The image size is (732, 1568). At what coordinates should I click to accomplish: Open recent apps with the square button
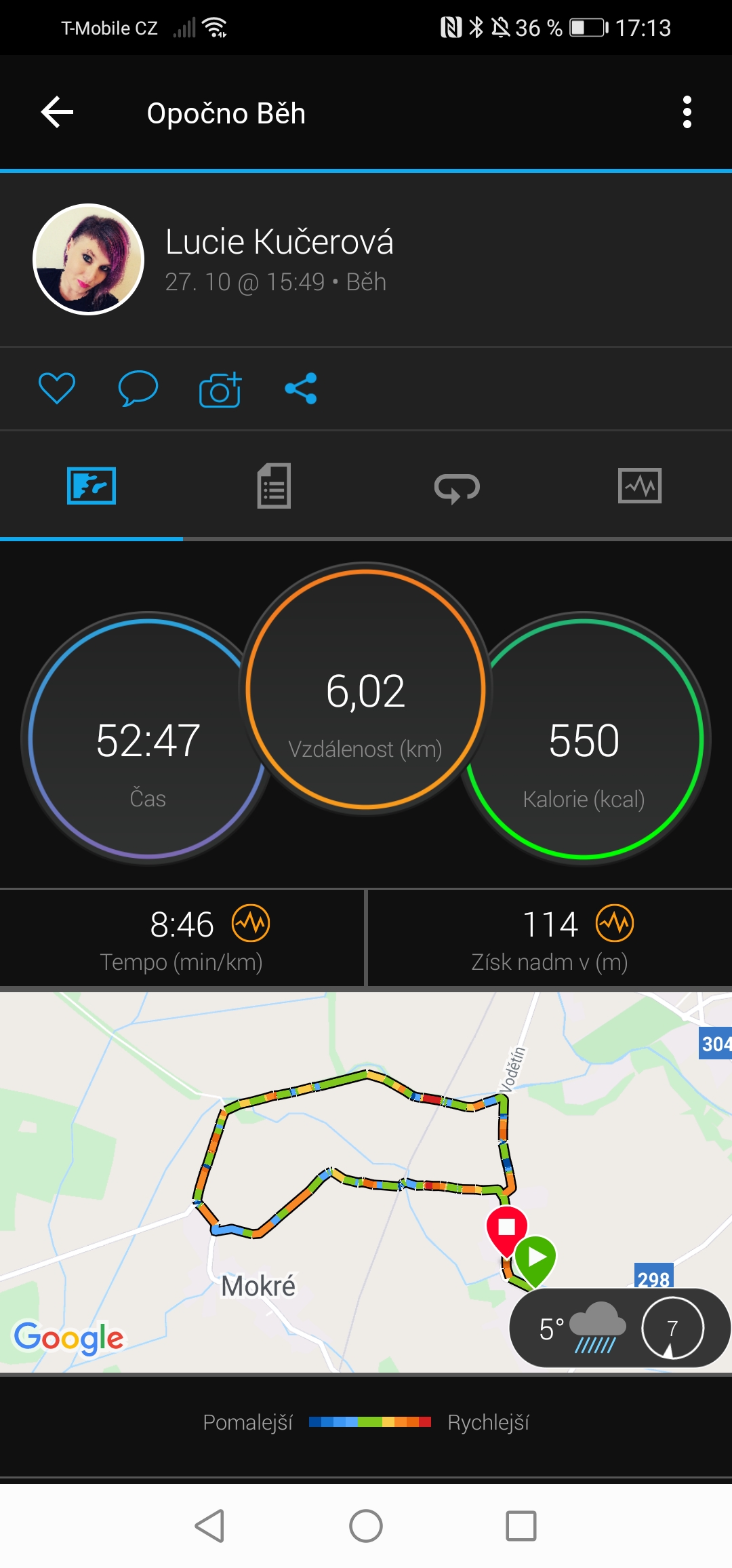pos(521,1526)
